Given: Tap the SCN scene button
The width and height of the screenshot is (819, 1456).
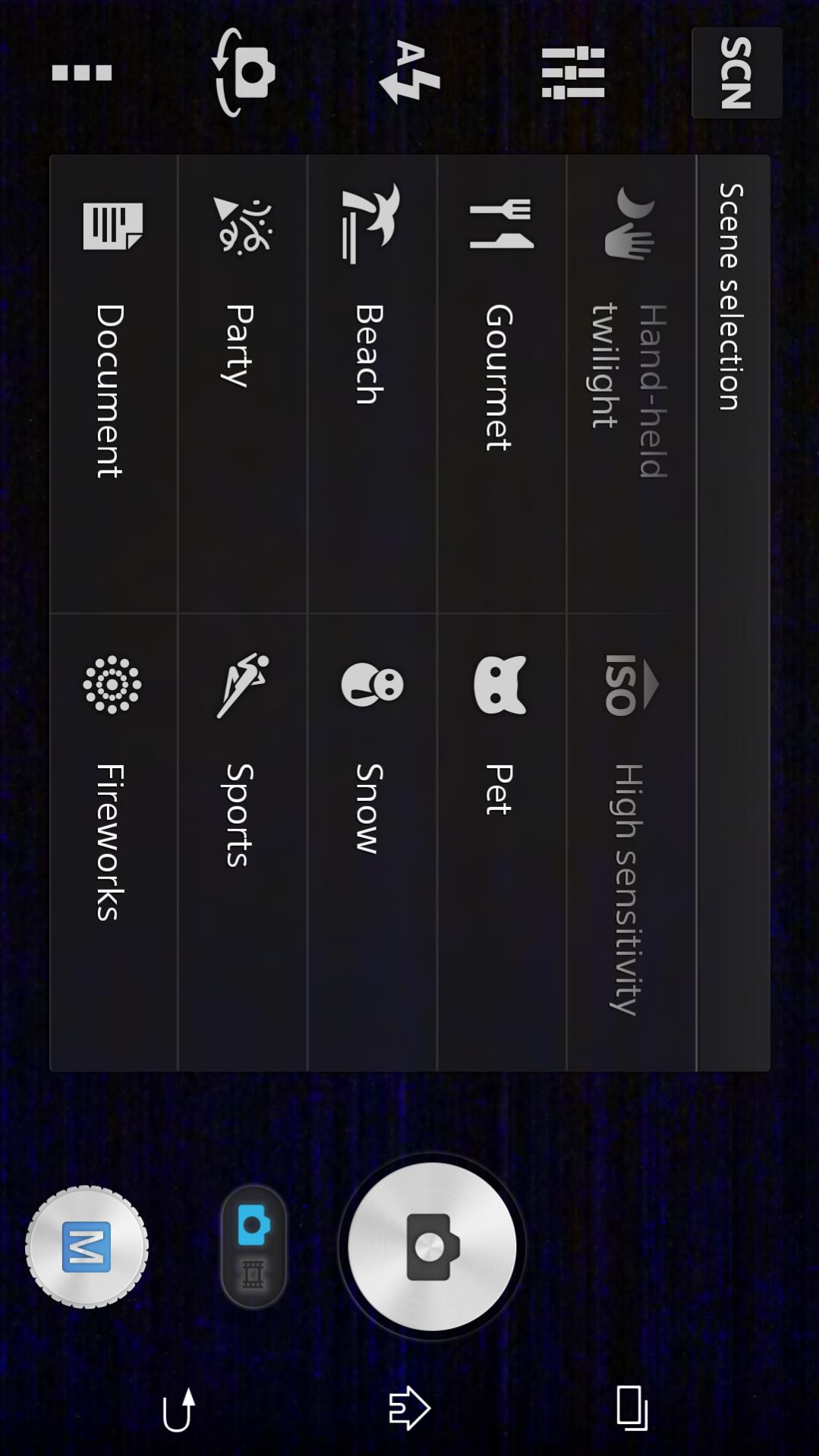Looking at the screenshot, I should pyautogui.click(x=736, y=73).
